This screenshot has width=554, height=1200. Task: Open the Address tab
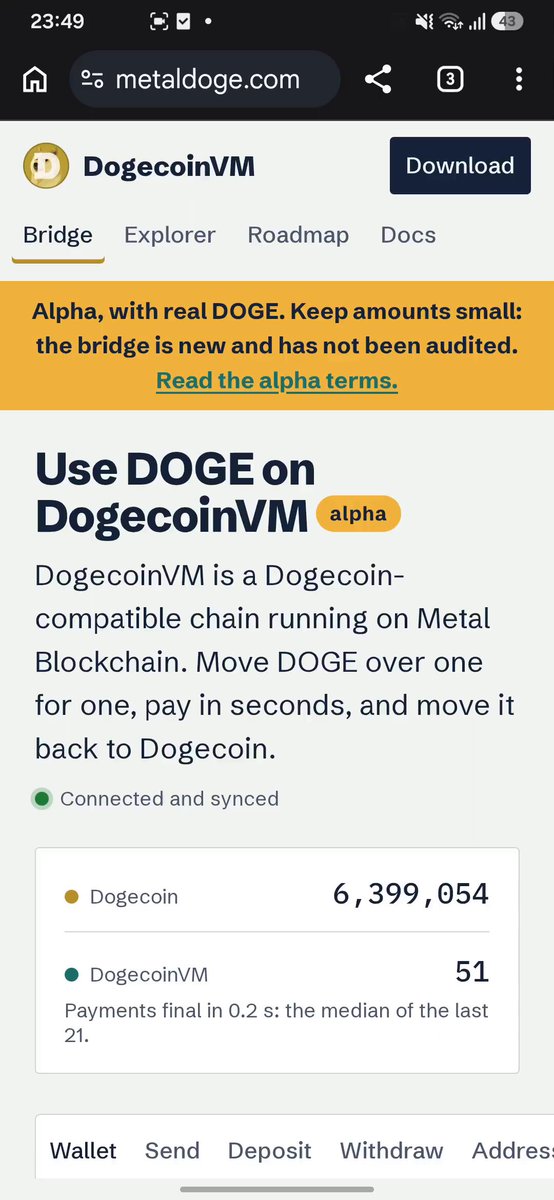512,1151
